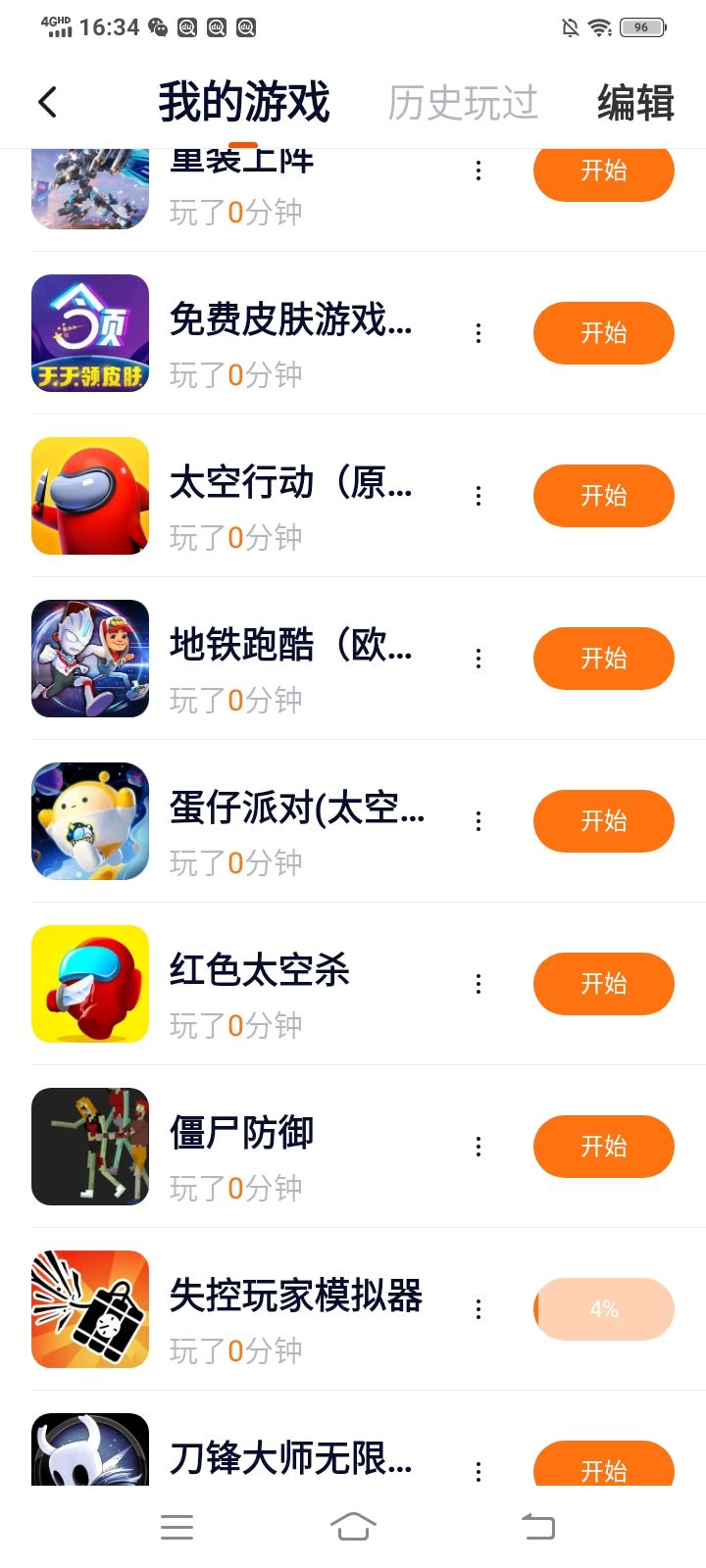This screenshot has height=1568, width=706.
Task: Start the 免费皮肤游戏 game
Action: (603, 333)
